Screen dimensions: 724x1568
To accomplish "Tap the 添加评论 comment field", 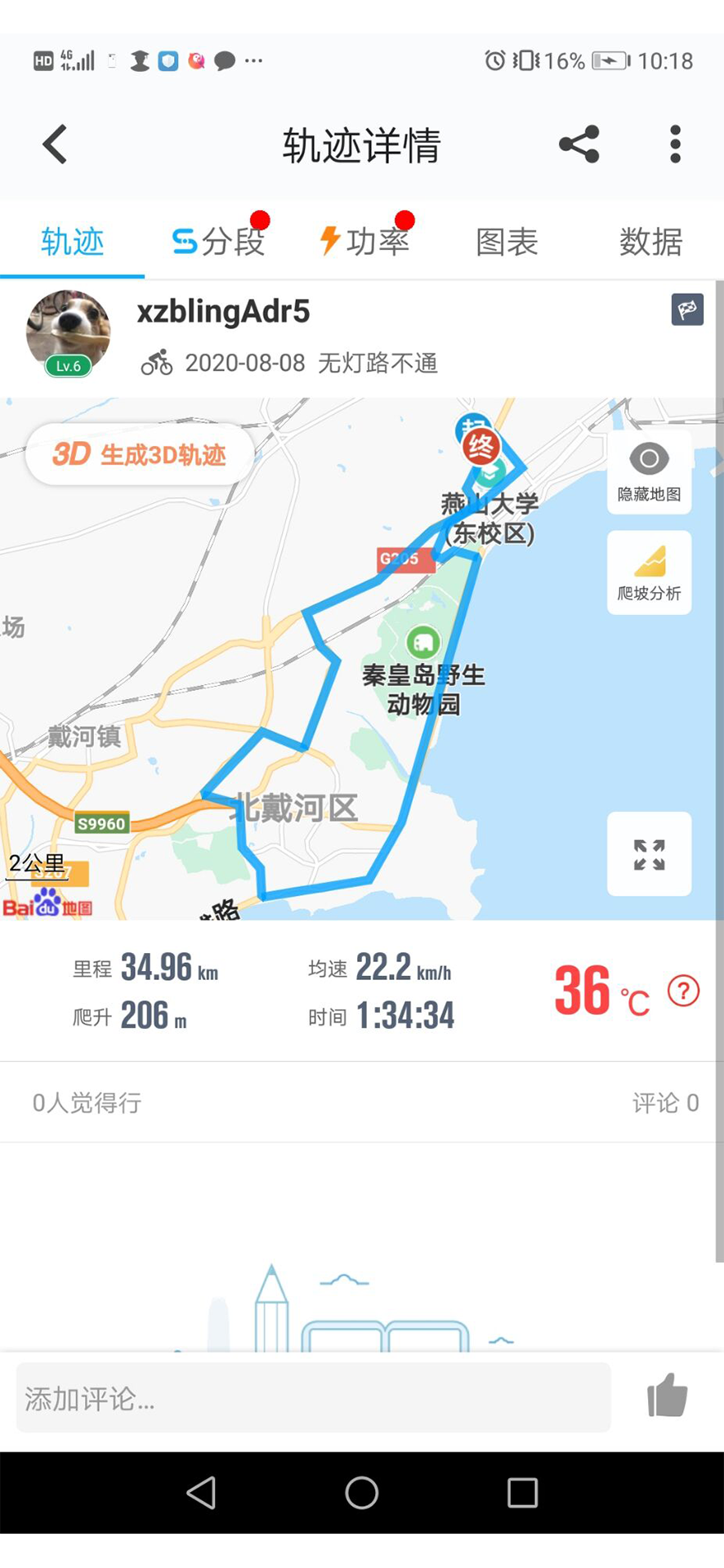I will click(x=313, y=1398).
